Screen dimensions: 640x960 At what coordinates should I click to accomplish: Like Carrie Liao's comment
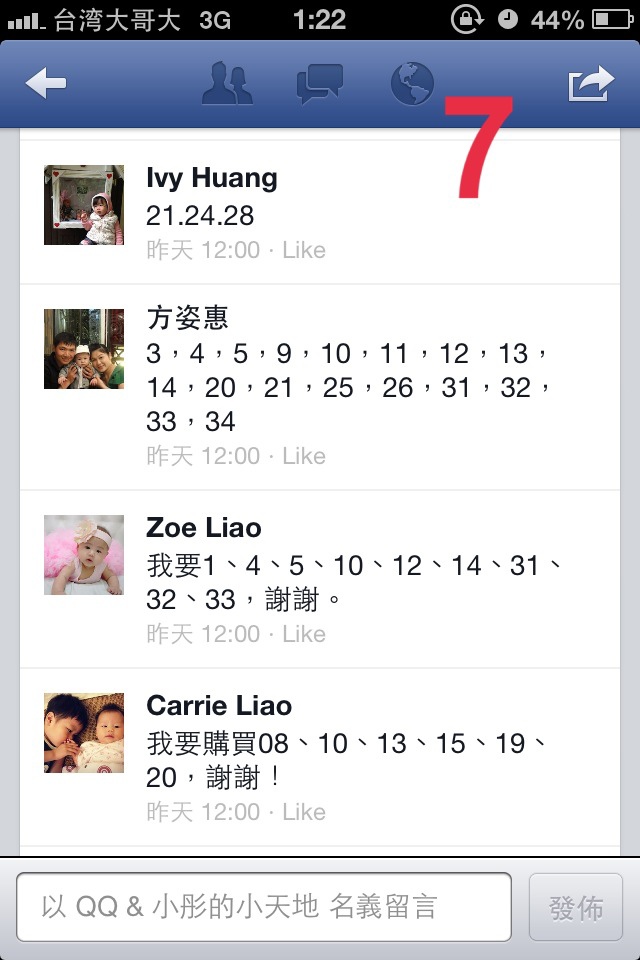(304, 812)
